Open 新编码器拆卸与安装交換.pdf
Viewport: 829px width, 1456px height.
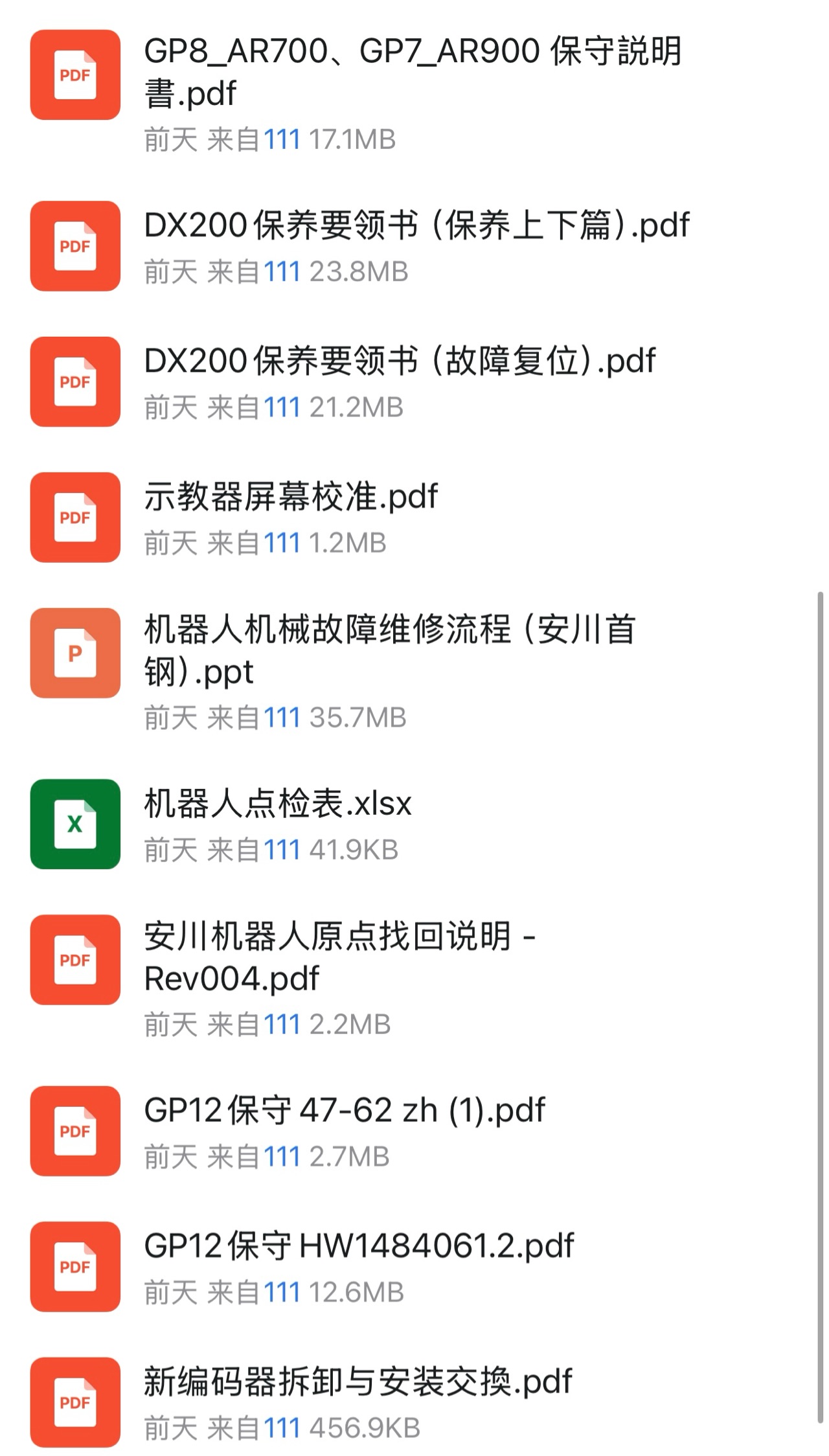(x=358, y=1382)
